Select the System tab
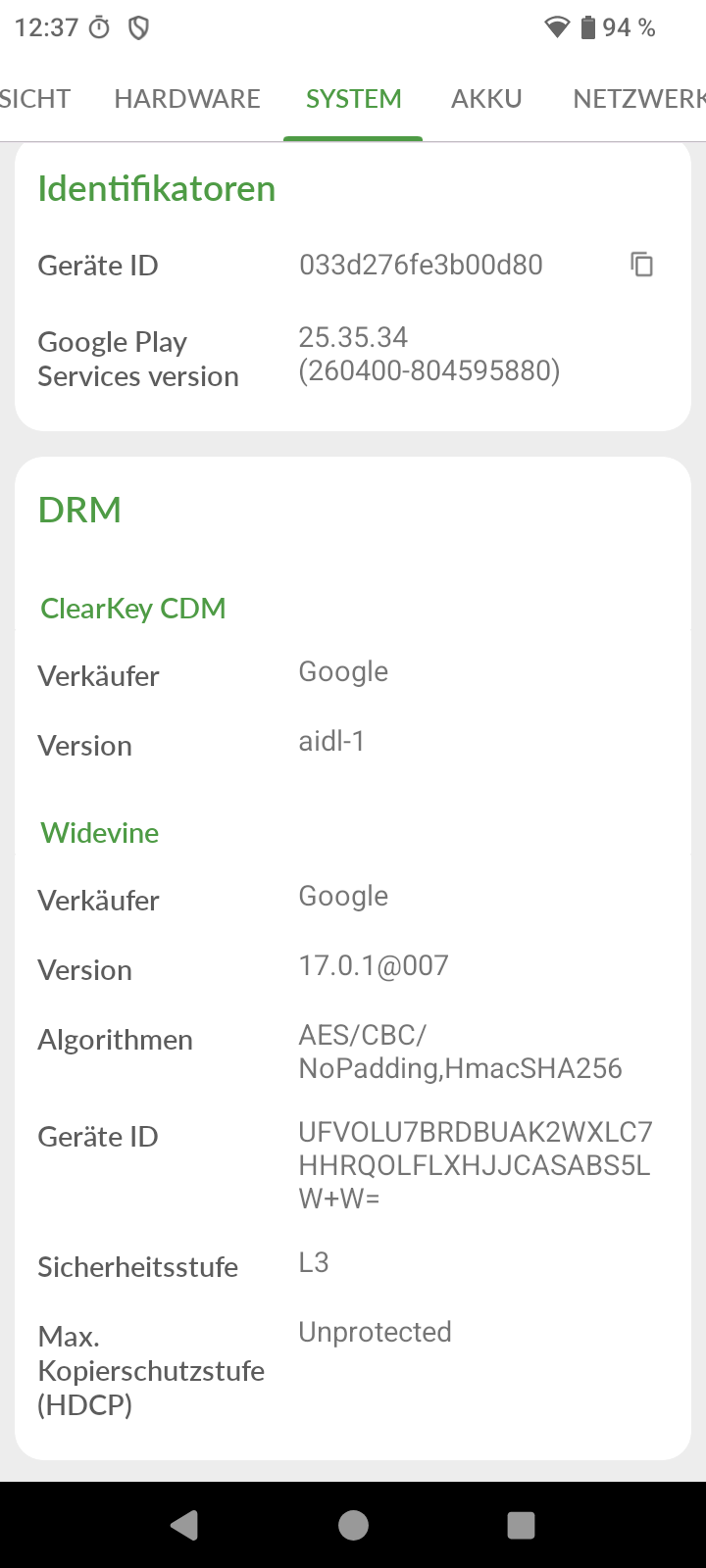 [353, 99]
